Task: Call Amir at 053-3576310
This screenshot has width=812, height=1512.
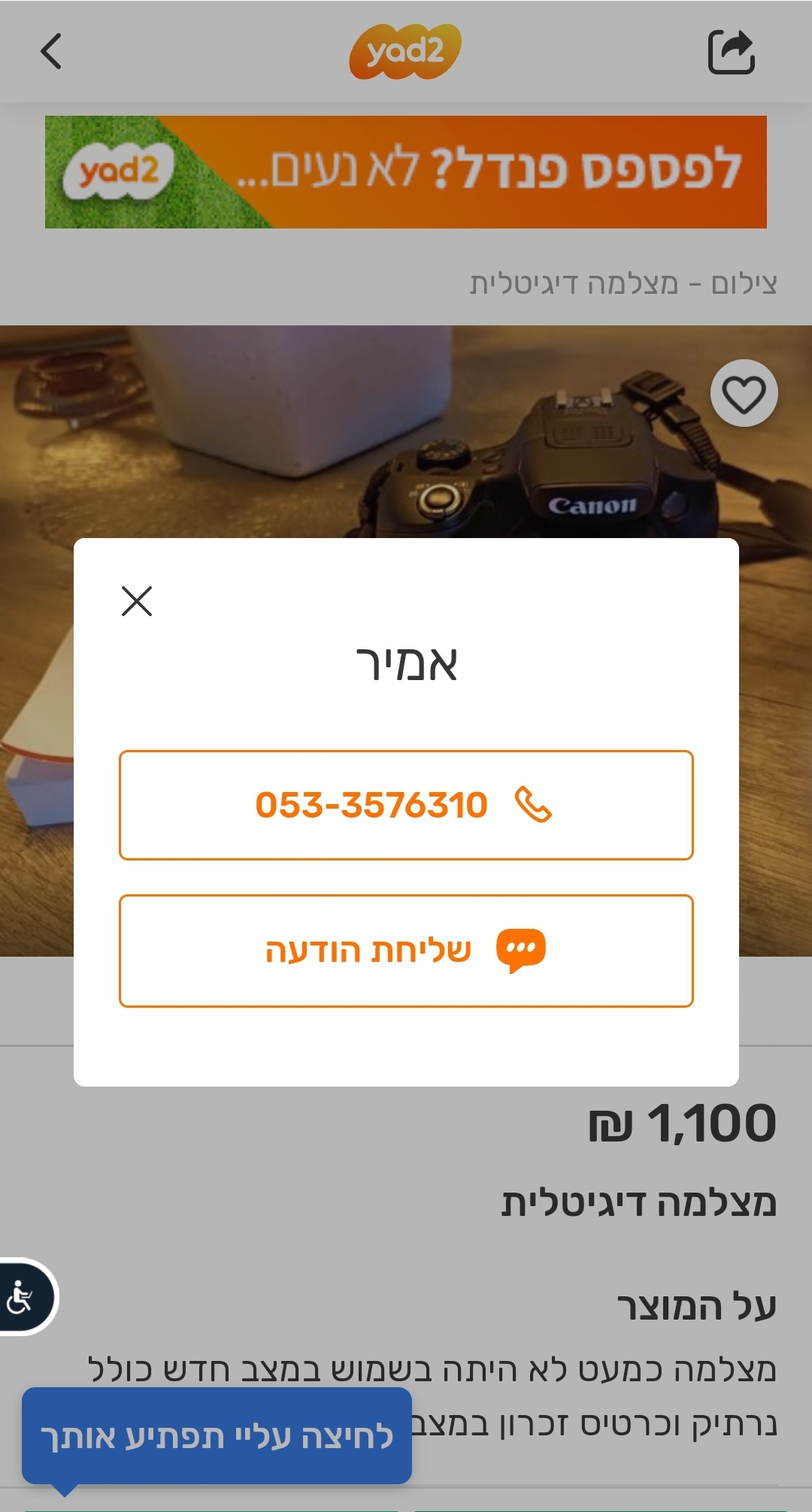Action: click(406, 805)
